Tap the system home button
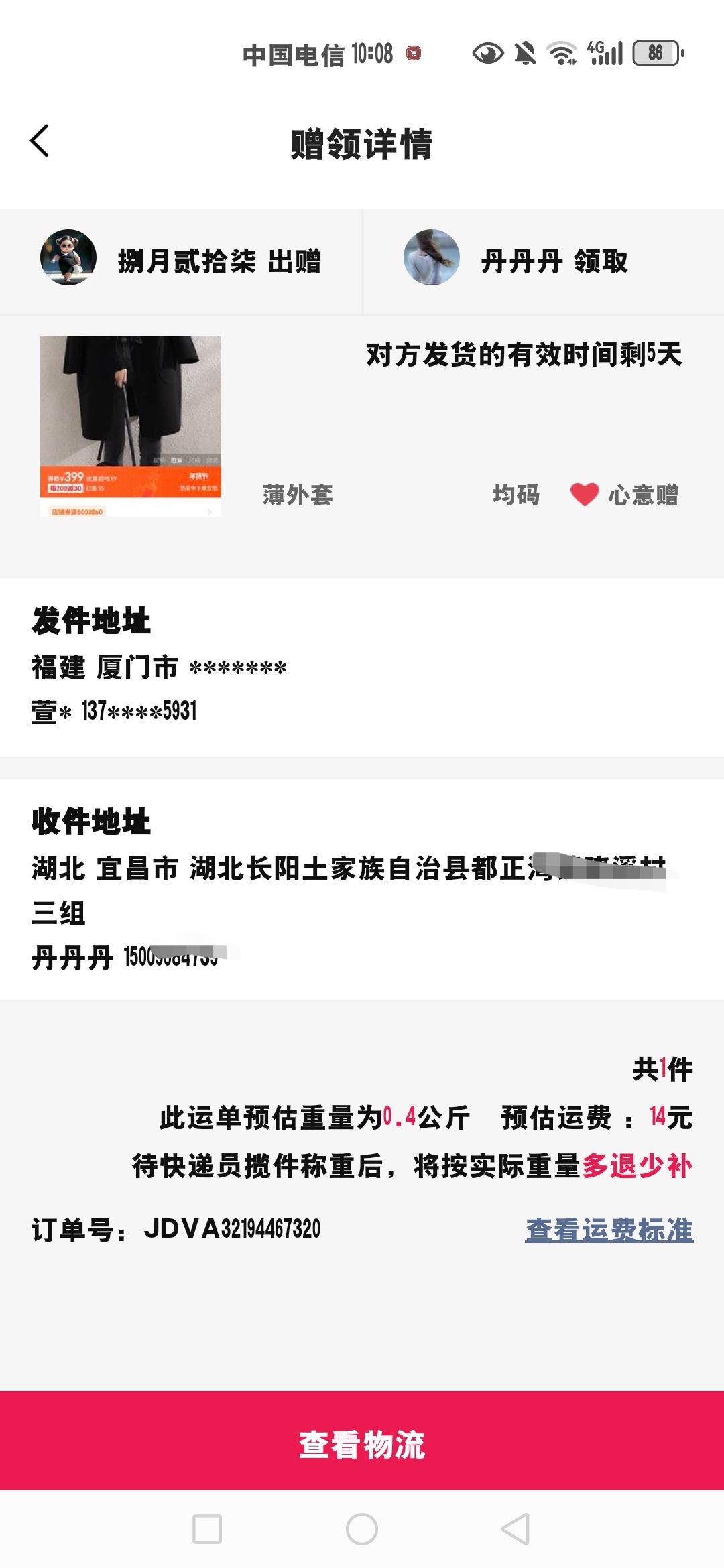The image size is (724, 1568). (362, 1529)
